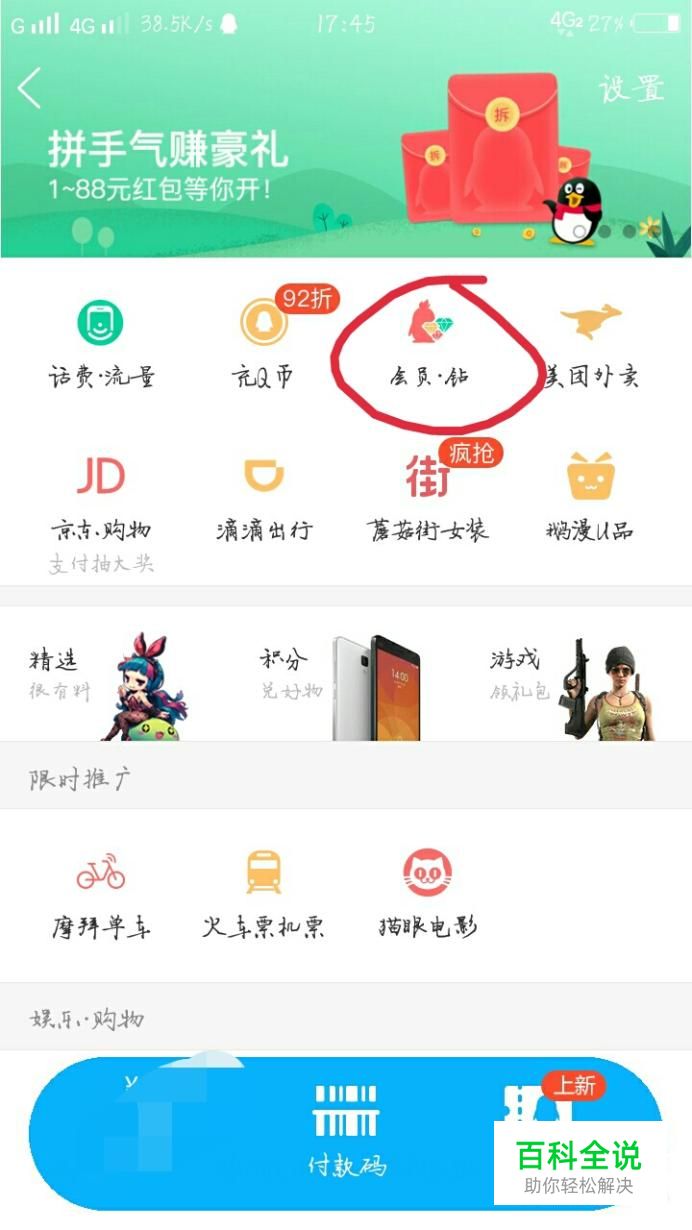Book via 火车票机票

pyautogui.click(x=264, y=895)
